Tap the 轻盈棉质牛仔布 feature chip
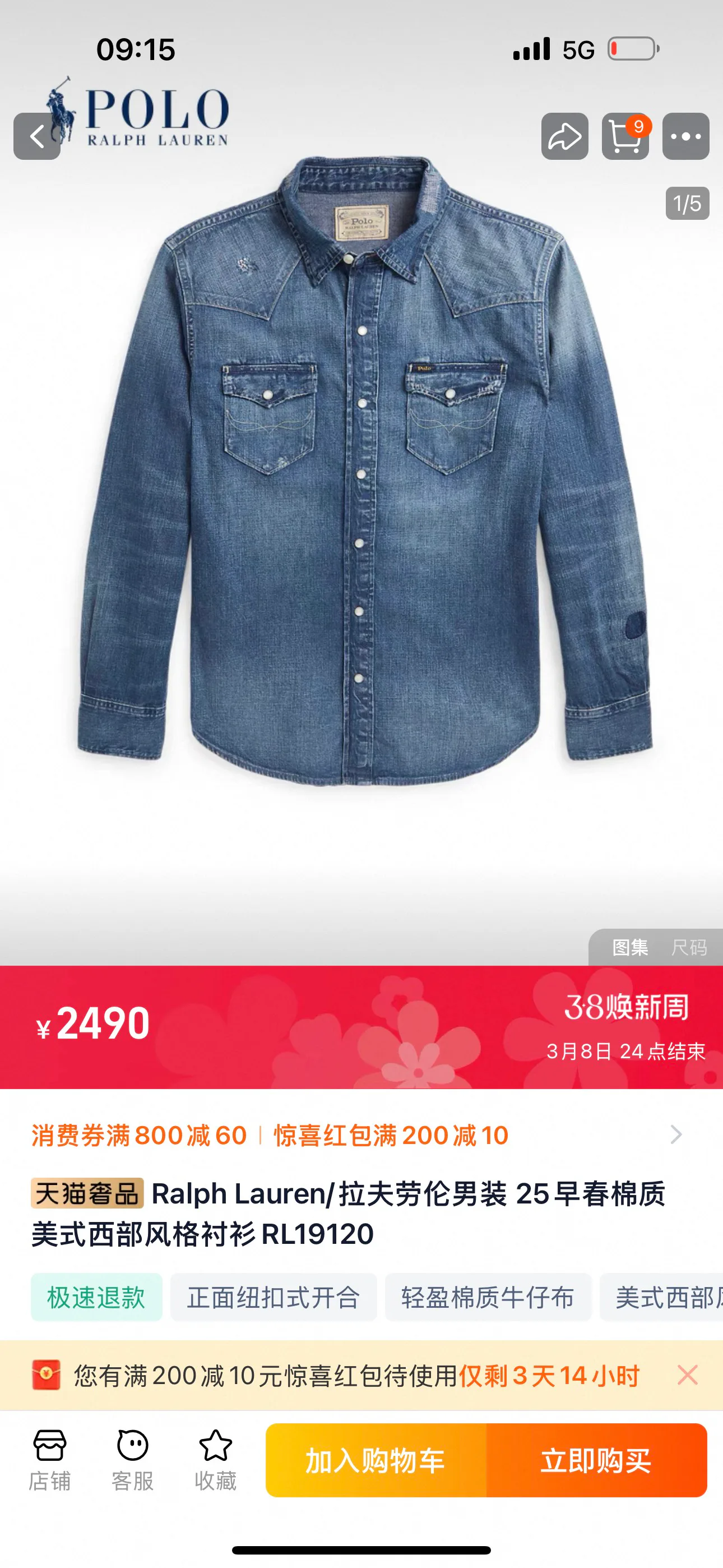 488,1297
